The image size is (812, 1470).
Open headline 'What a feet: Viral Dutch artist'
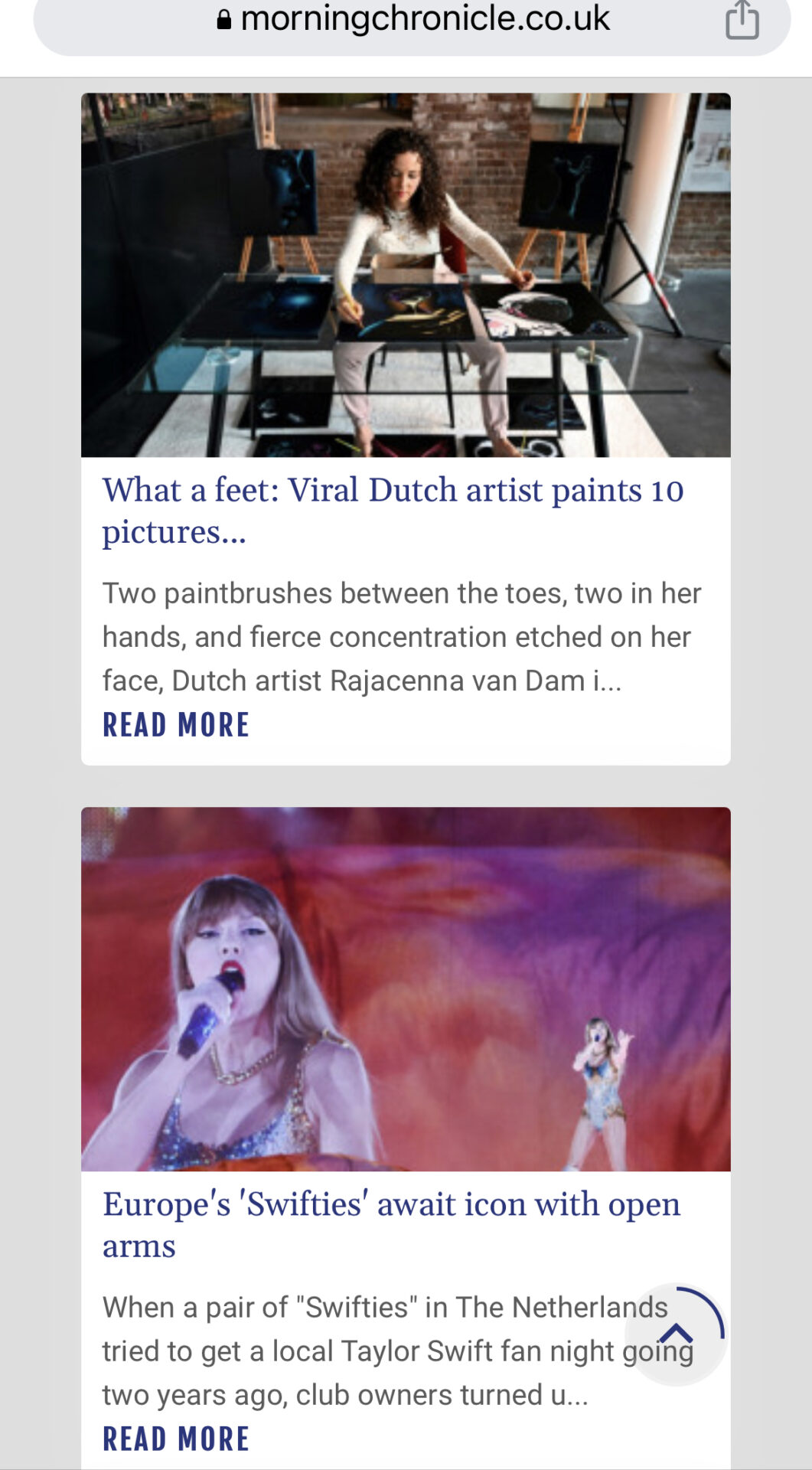coord(393,511)
